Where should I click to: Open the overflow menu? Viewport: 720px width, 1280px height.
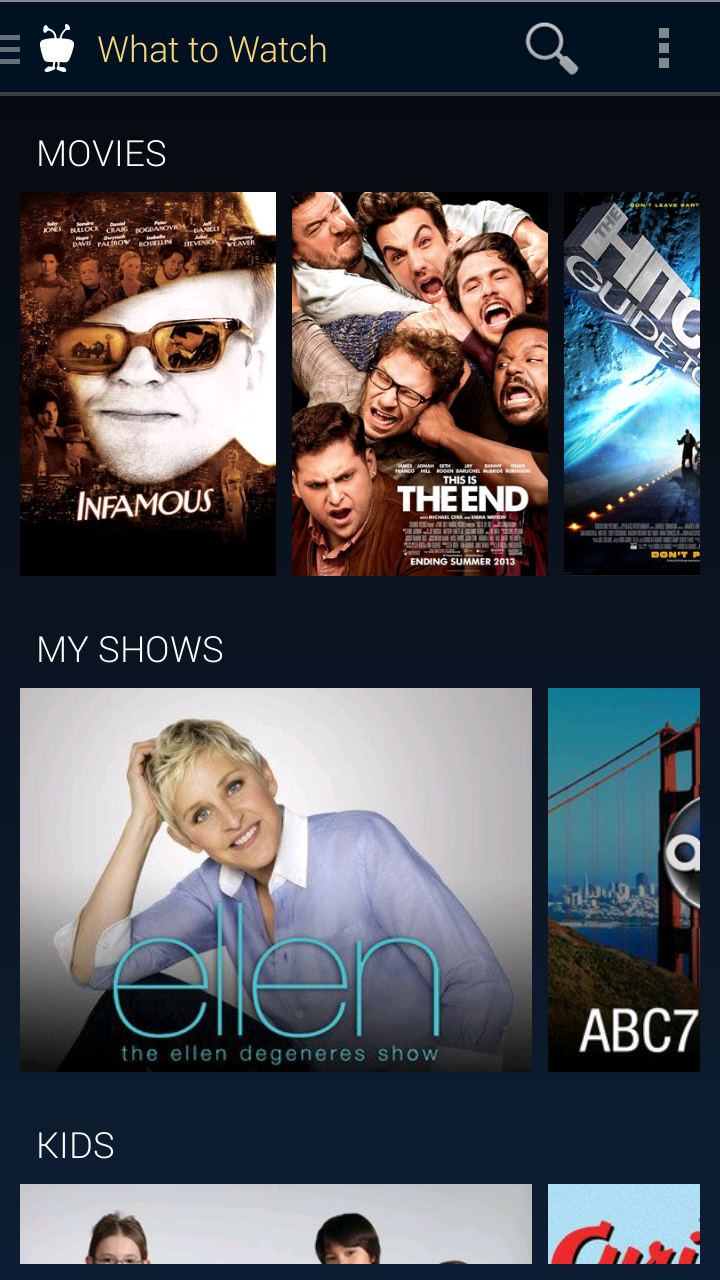click(x=663, y=49)
